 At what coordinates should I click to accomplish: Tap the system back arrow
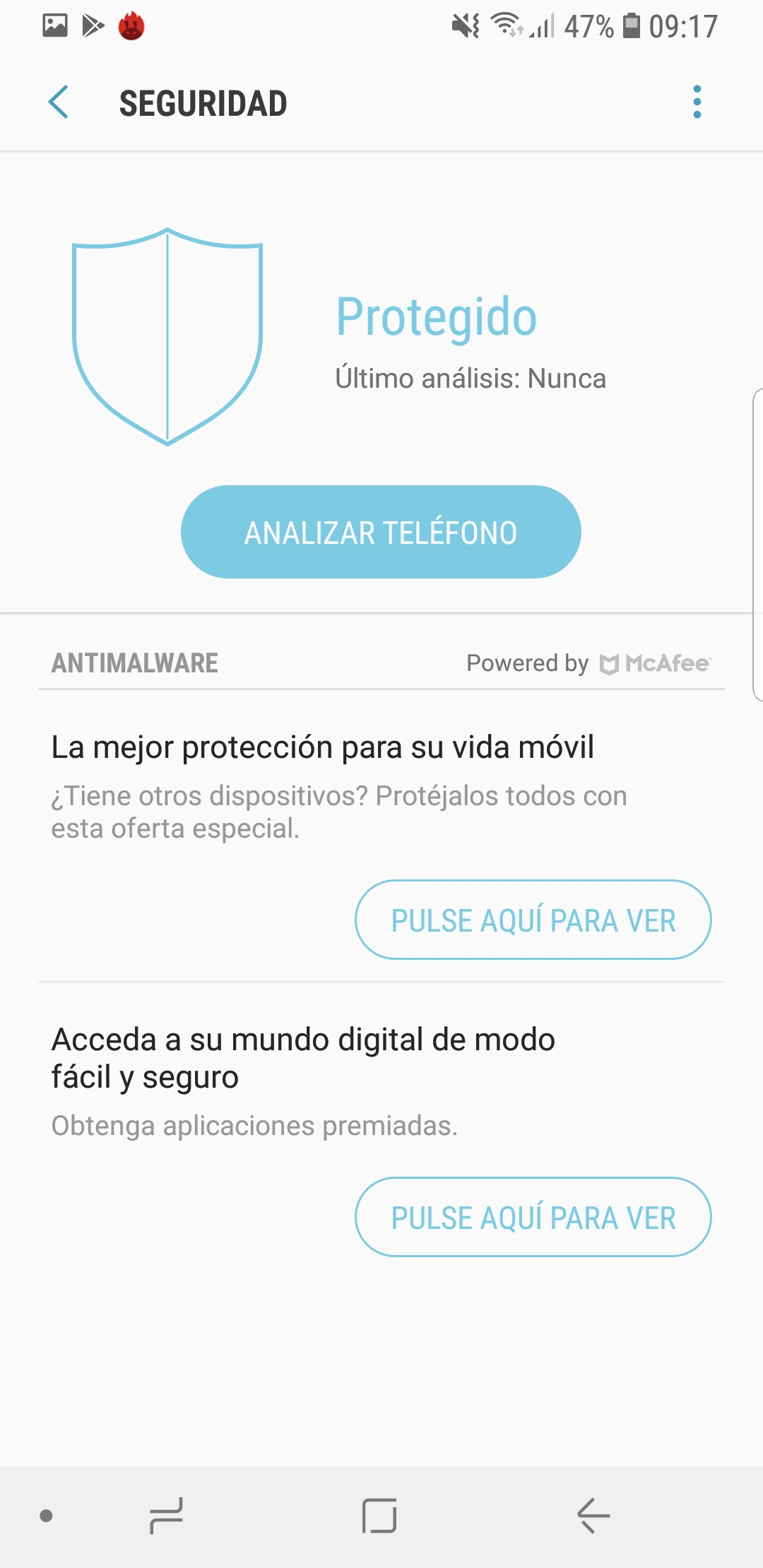tap(593, 1516)
